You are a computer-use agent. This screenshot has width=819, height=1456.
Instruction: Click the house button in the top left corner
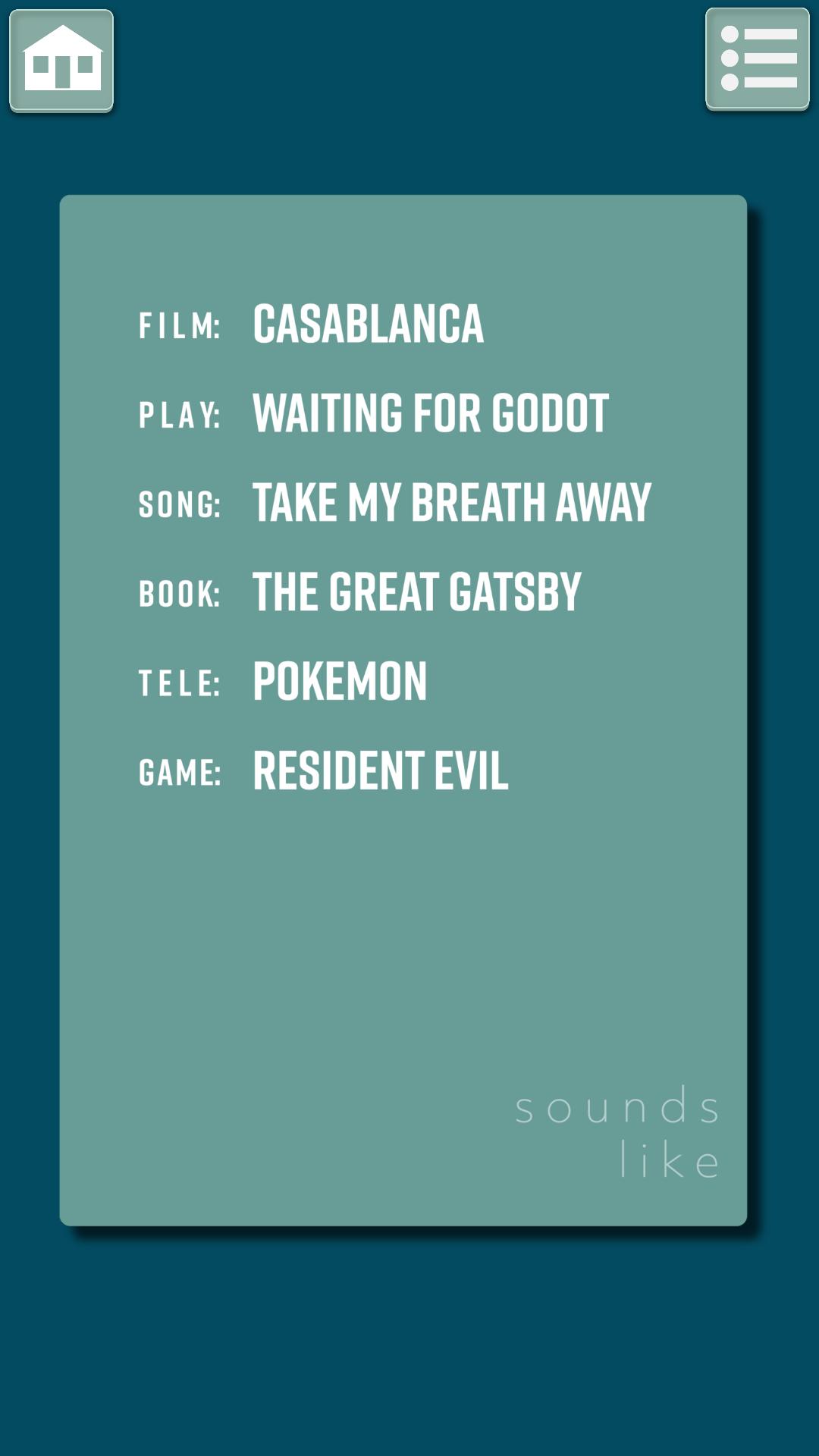pyautogui.click(x=62, y=61)
